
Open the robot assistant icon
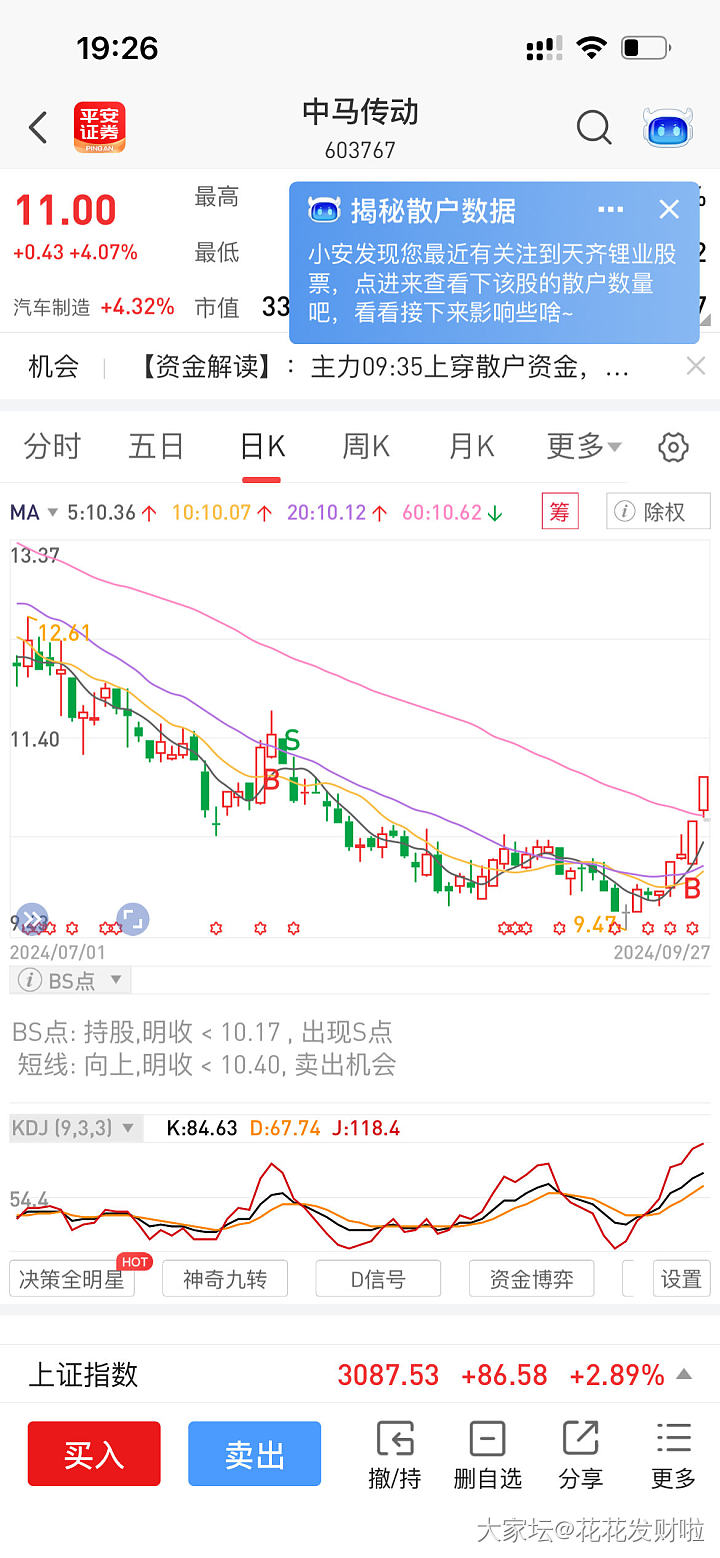(667, 128)
